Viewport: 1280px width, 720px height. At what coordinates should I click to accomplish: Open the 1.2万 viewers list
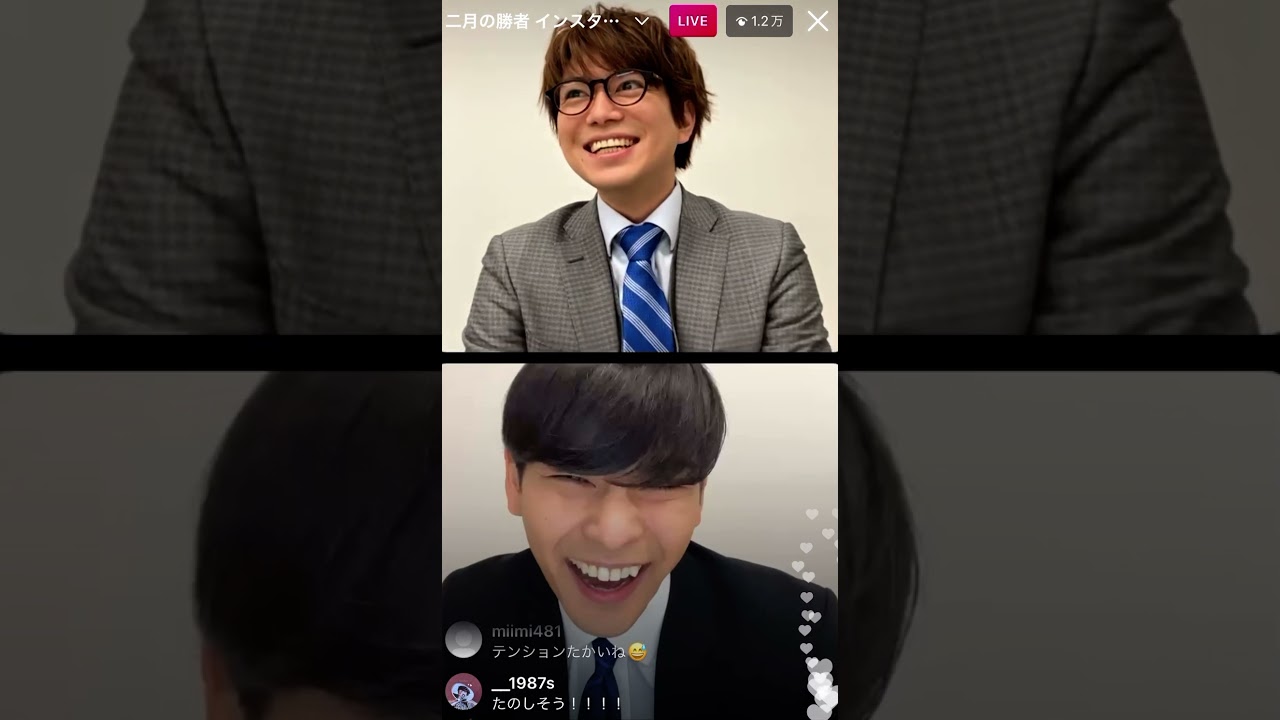click(x=759, y=21)
